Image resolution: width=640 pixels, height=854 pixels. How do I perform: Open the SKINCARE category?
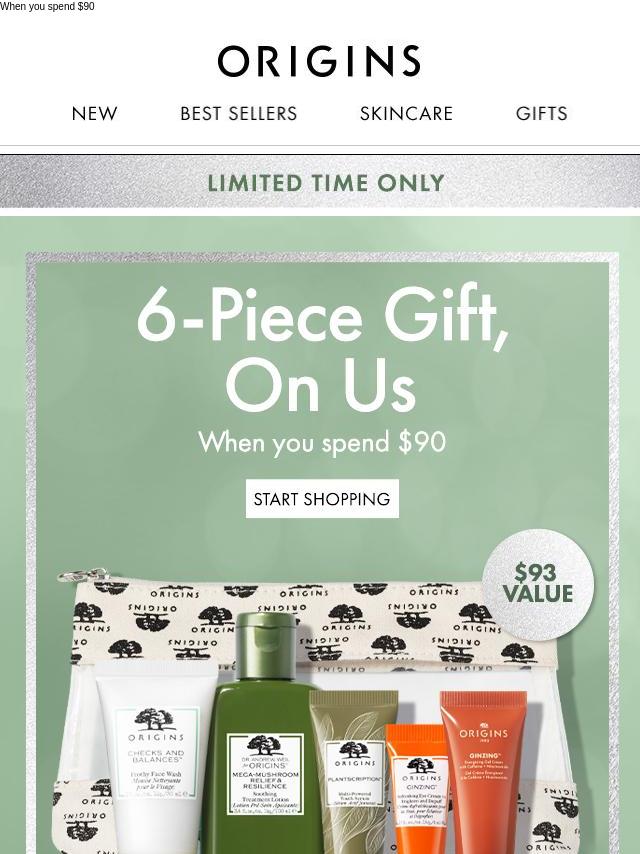(x=406, y=114)
